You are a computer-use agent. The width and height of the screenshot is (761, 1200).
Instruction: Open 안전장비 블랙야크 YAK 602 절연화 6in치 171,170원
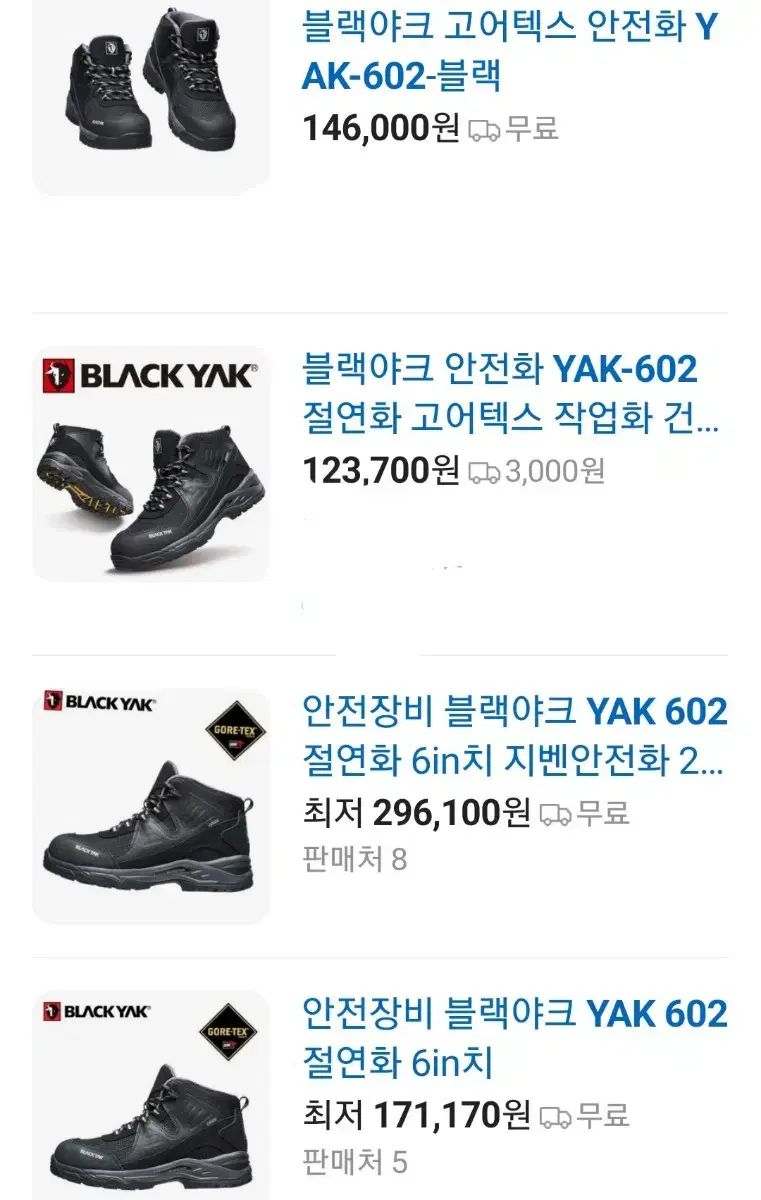[x=514, y=1038]
